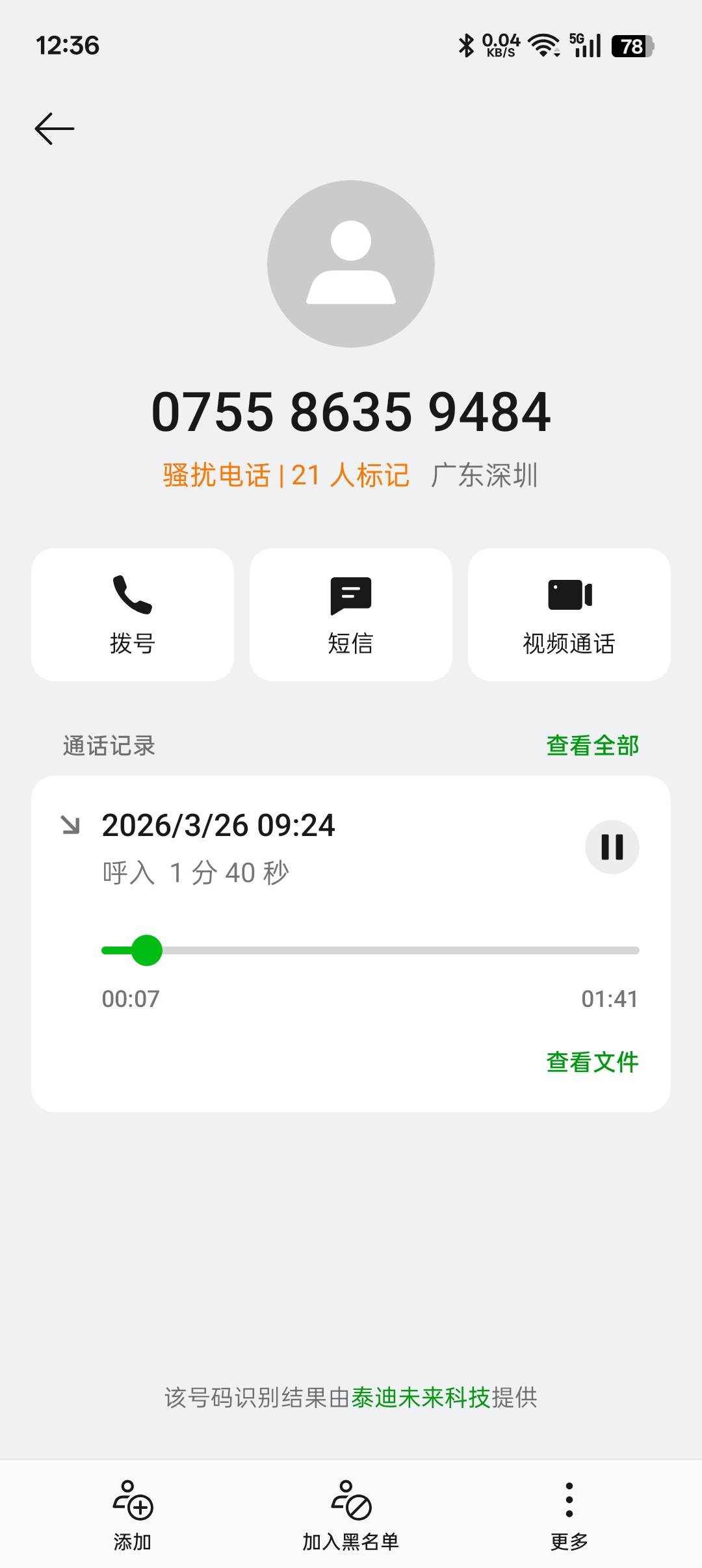
Task: Start a 视频通话 video call
Action: pos(569,614)
